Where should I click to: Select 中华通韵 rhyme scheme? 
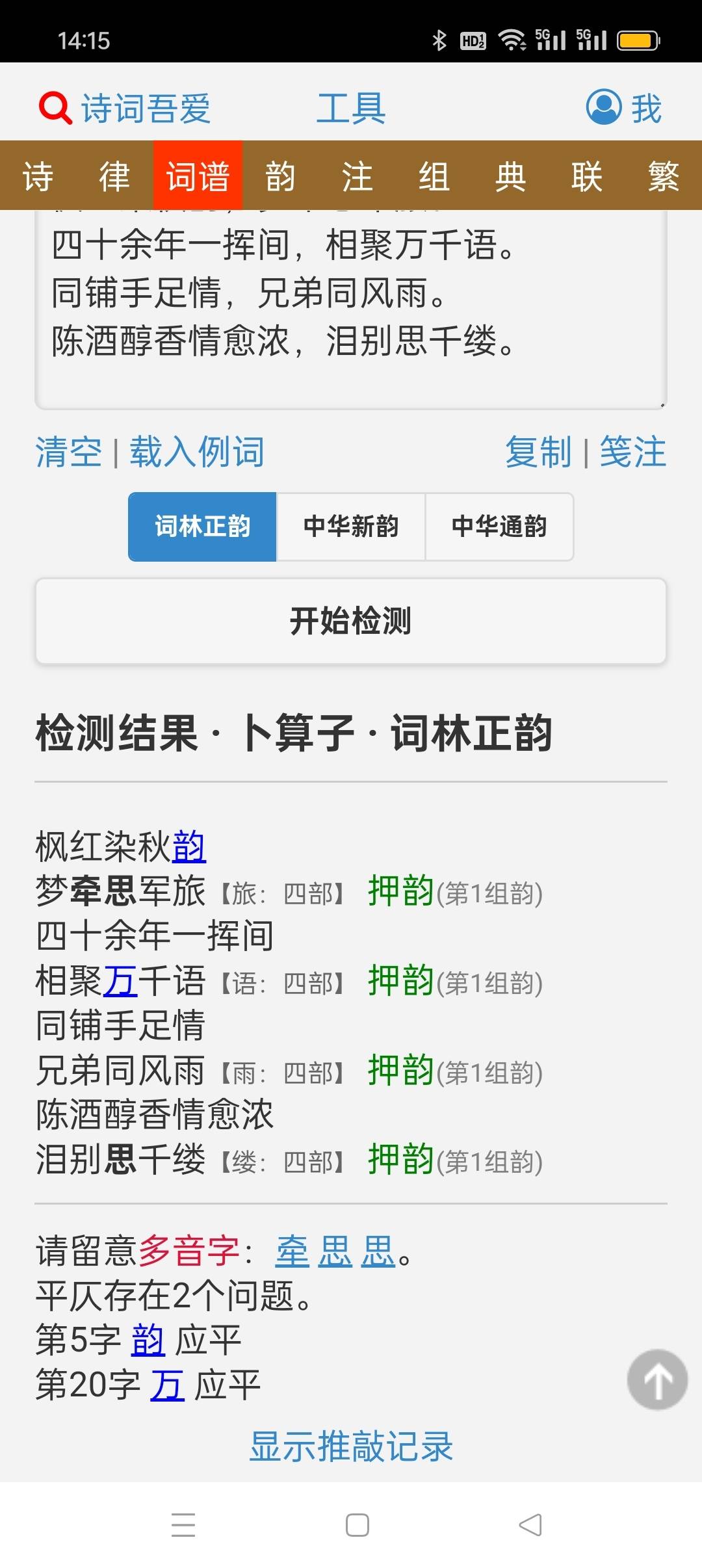click(x=499, y=527)
